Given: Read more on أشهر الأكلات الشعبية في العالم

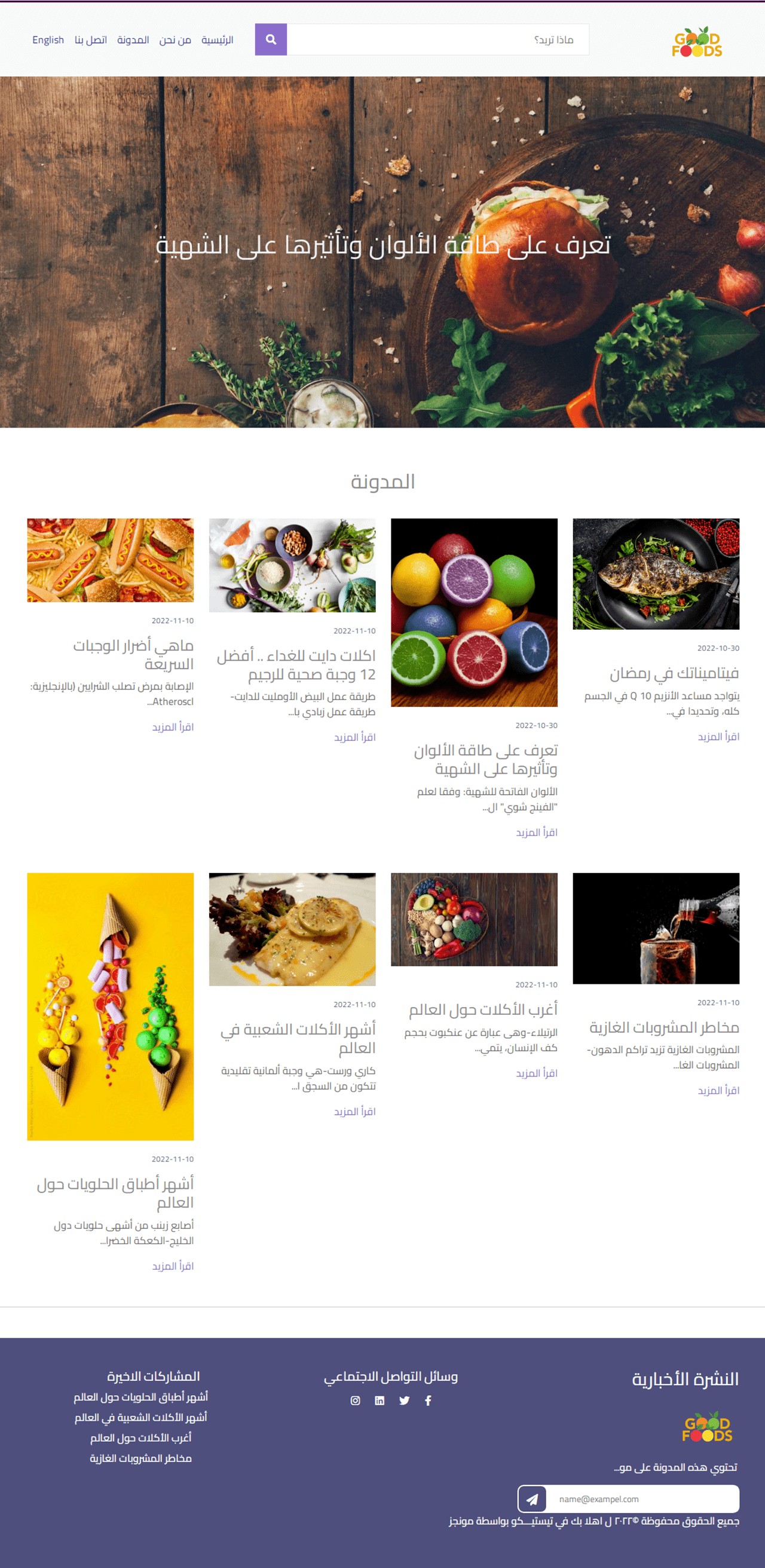Looking at the screenshot, I should 354,1112.
